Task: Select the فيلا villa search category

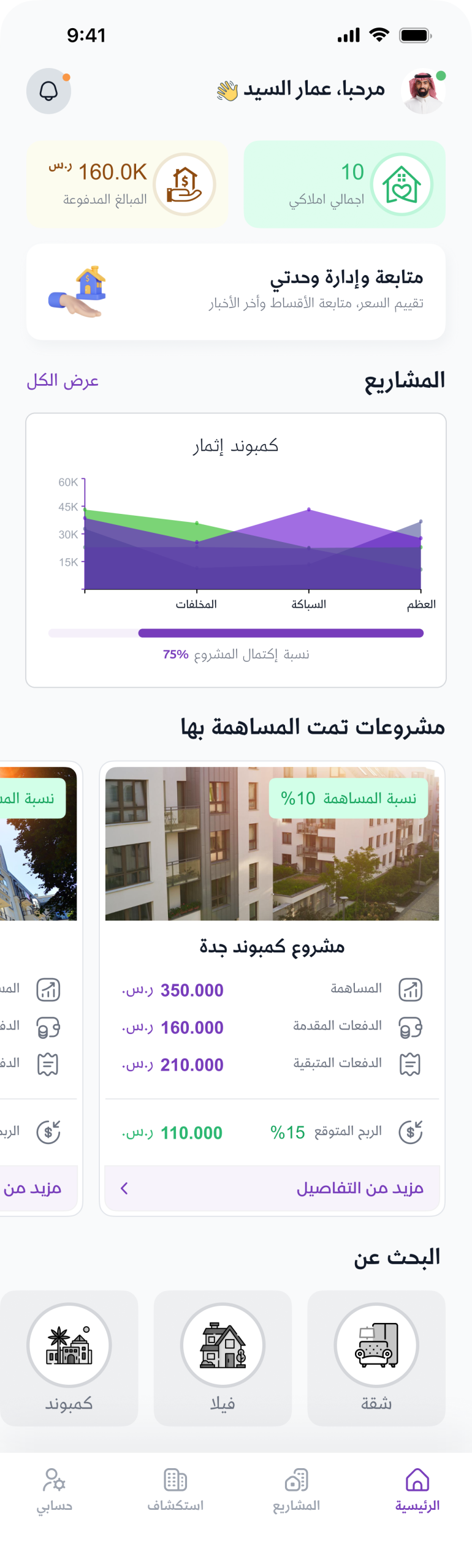Action: coord(223,1358)
